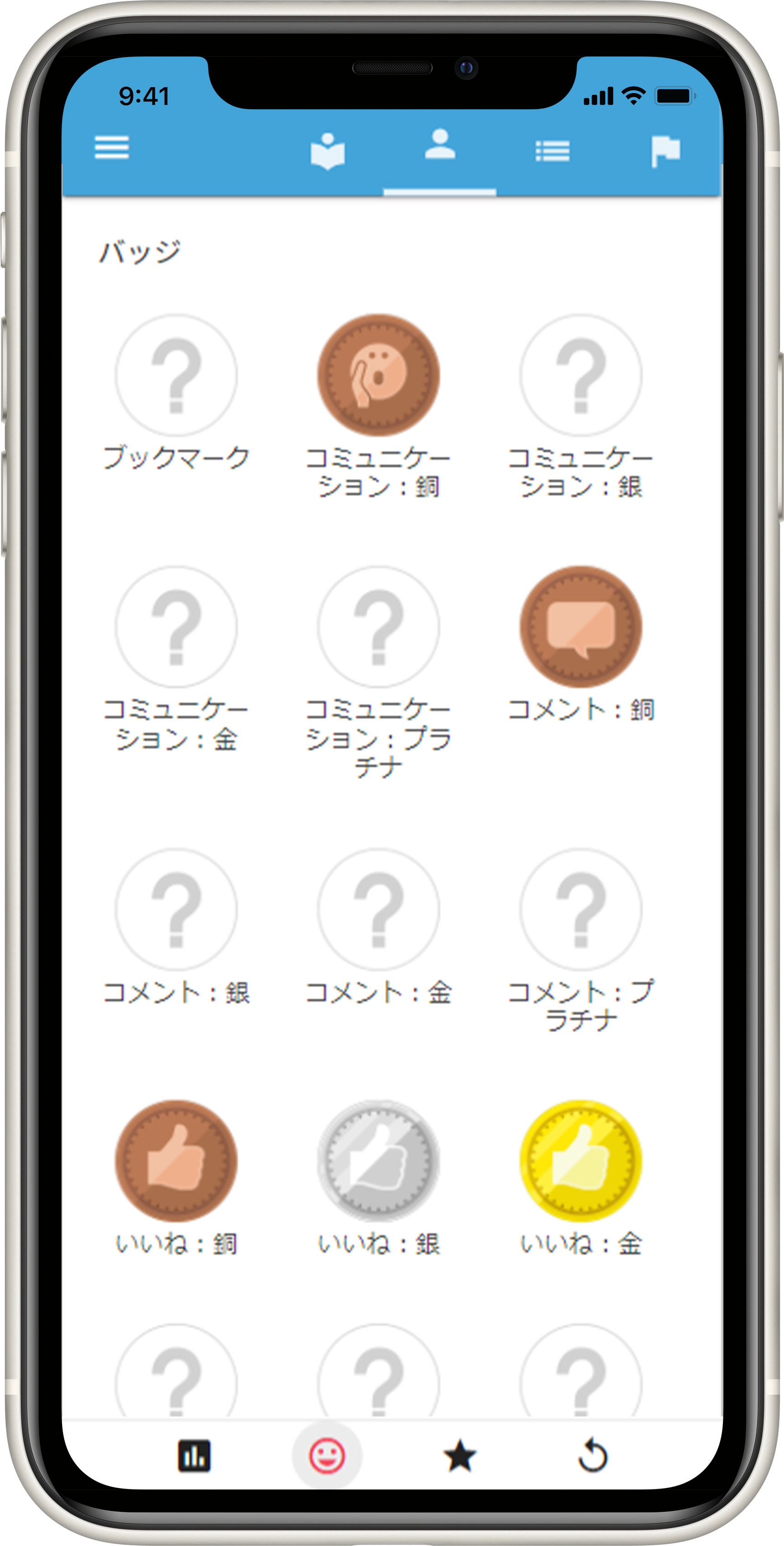784x1546 pixels.
Task: Select the locked コメント：銀 badge
Action: click(x=176, y=909)
